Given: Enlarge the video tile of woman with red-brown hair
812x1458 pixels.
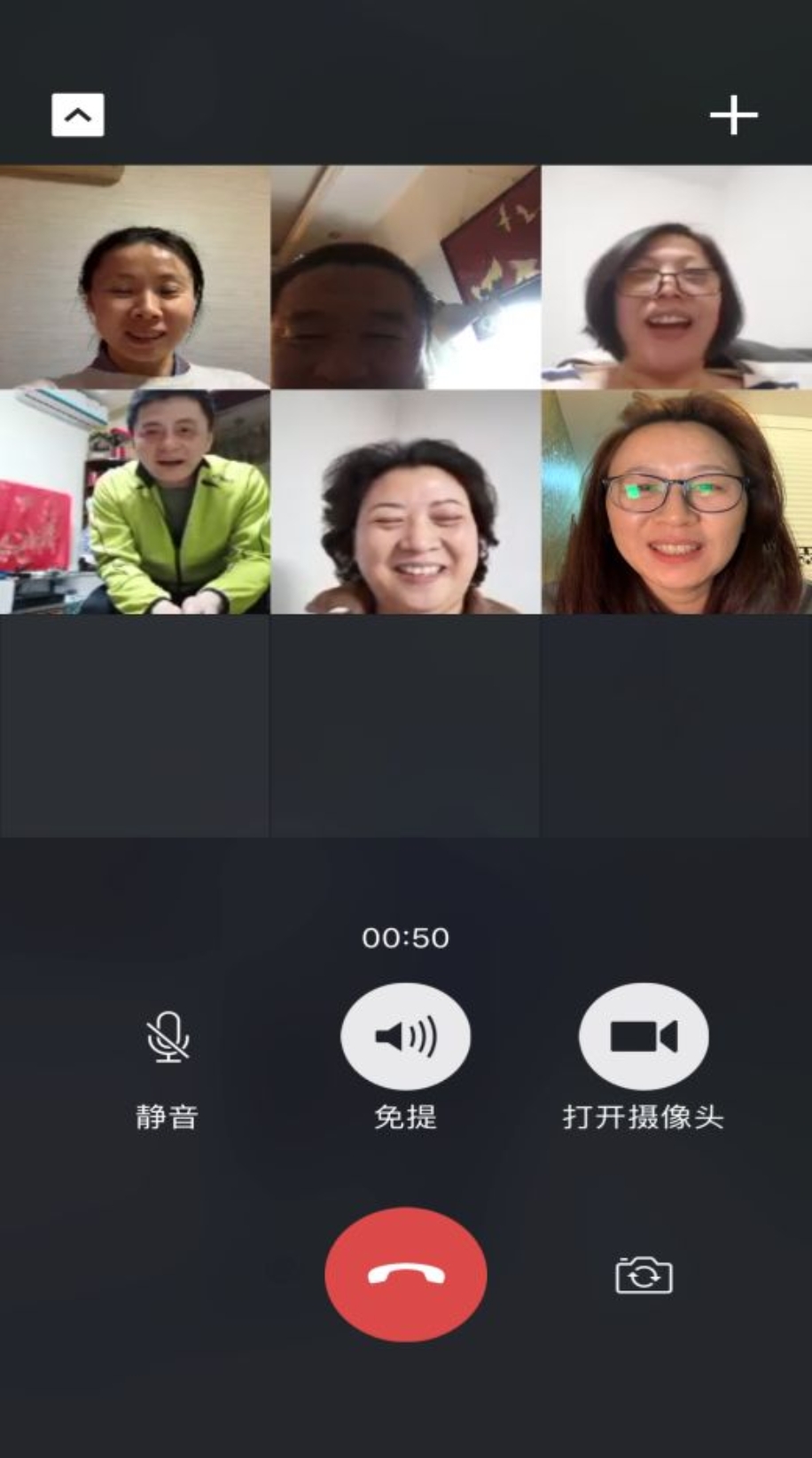Looking at the screenshot, I should tap(676, 502).
